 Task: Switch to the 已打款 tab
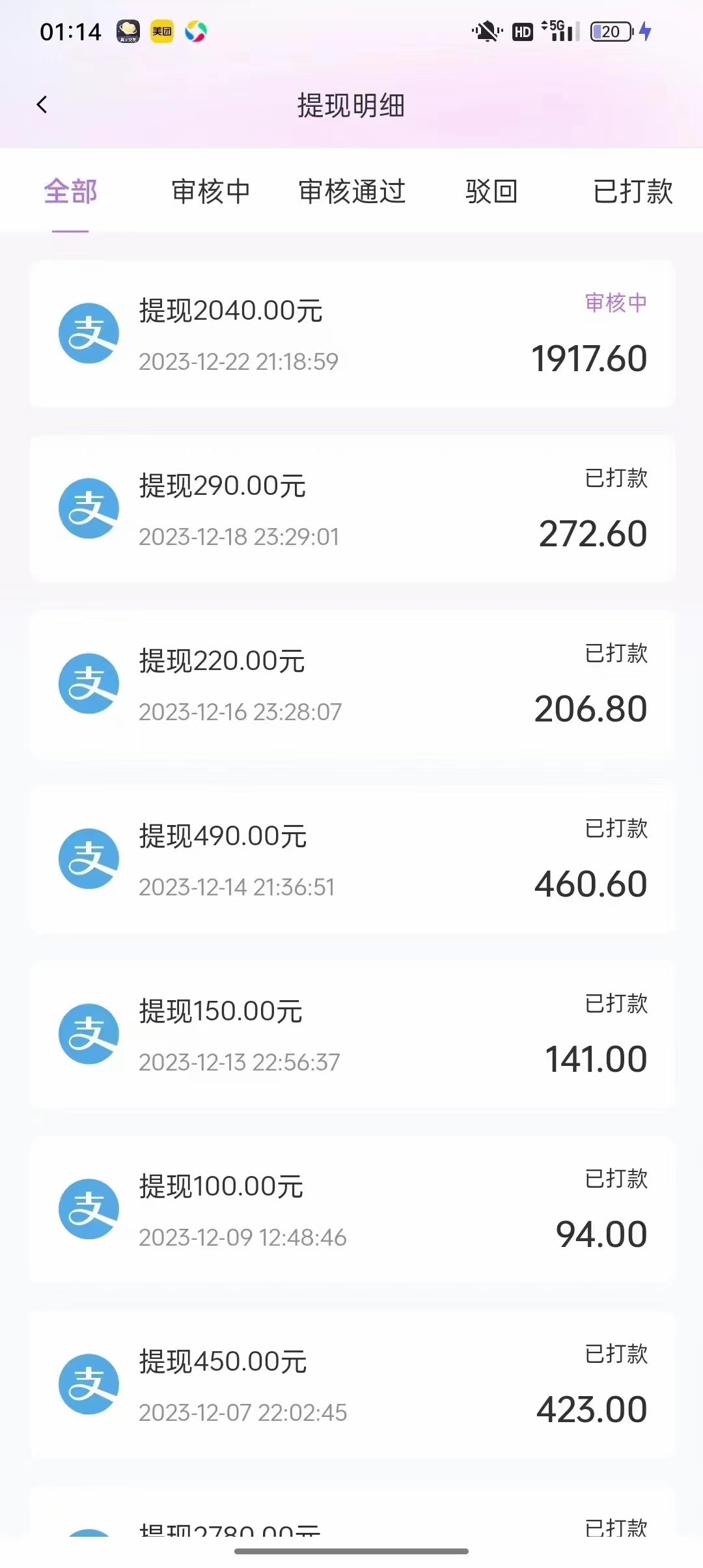pos(633,192)
